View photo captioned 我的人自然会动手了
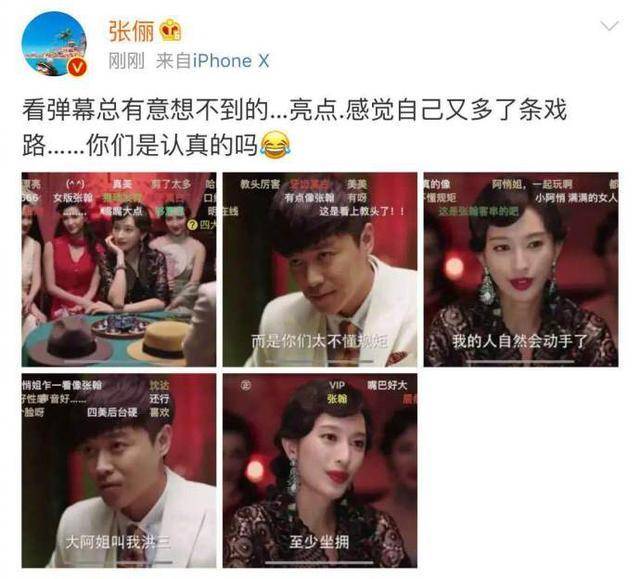The image size is (640, 579). (x=521, y=269)
